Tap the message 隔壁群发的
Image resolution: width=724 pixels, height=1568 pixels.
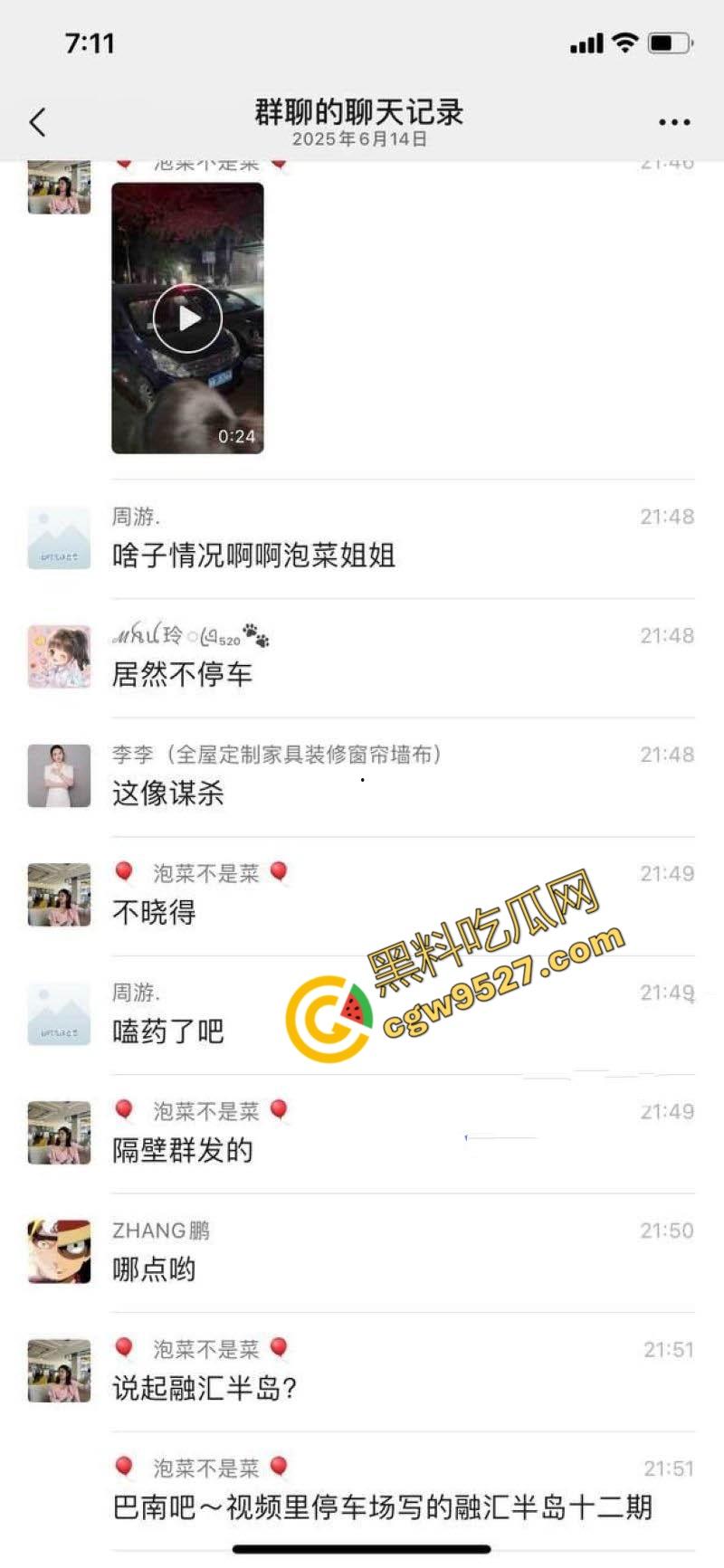click(x=181, y=1150)
